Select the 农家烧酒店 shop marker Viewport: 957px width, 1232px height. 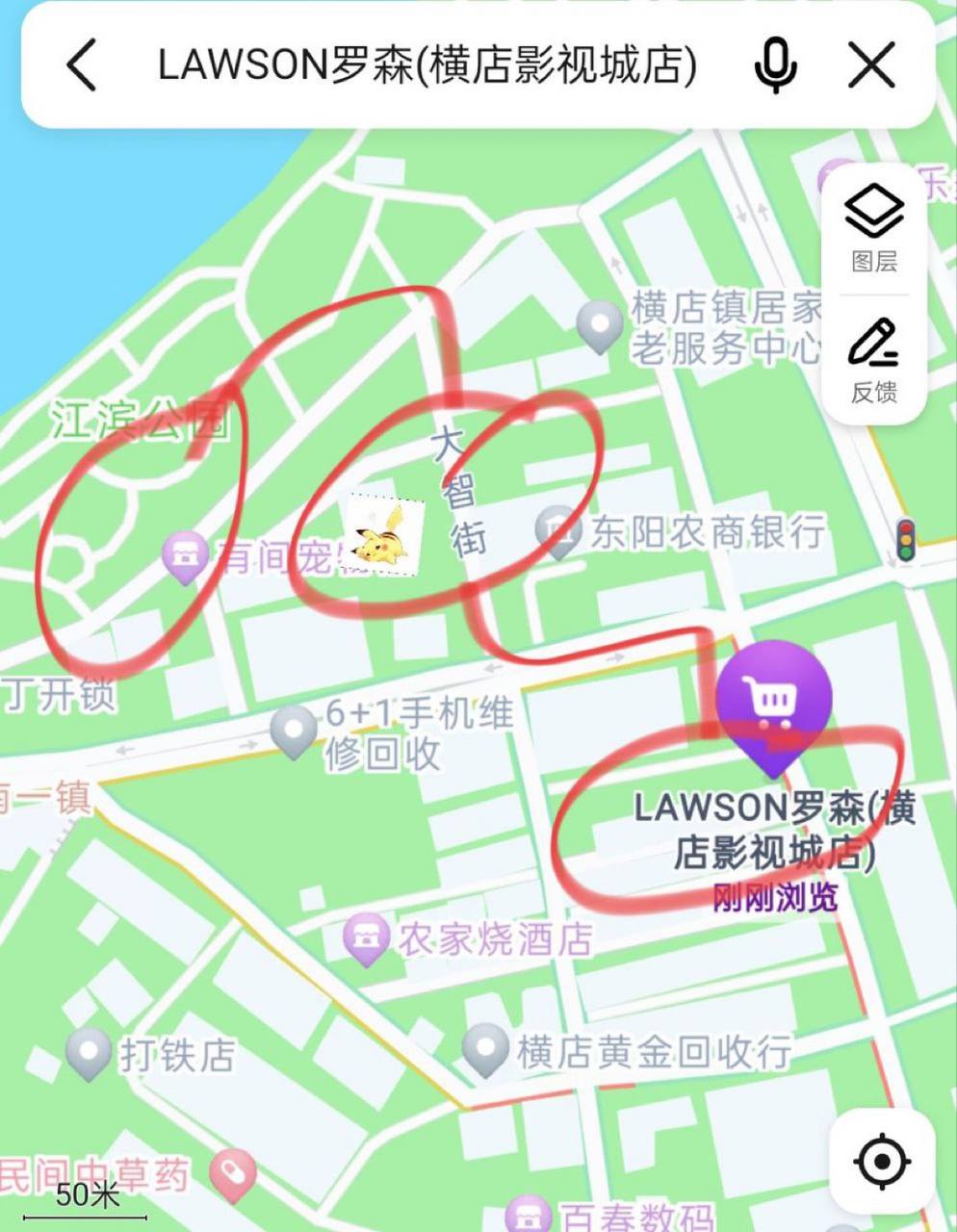click(x=366, y=937)
